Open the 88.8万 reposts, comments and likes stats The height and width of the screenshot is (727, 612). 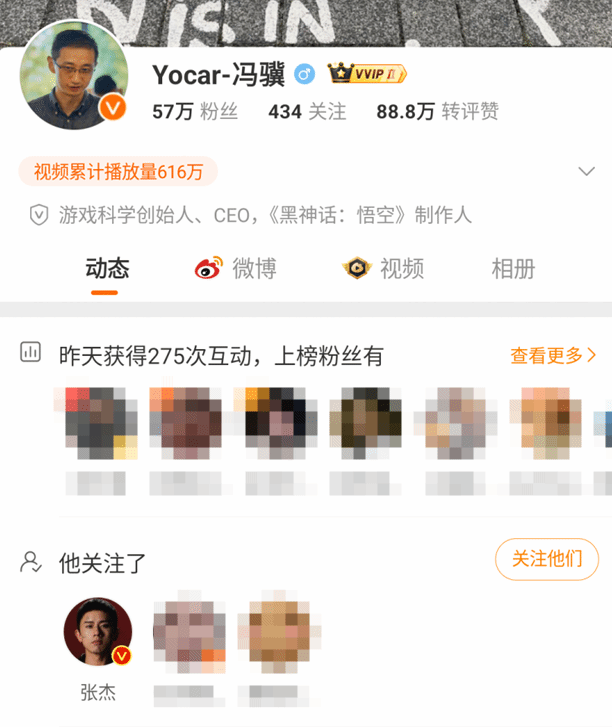click(437, 112)
